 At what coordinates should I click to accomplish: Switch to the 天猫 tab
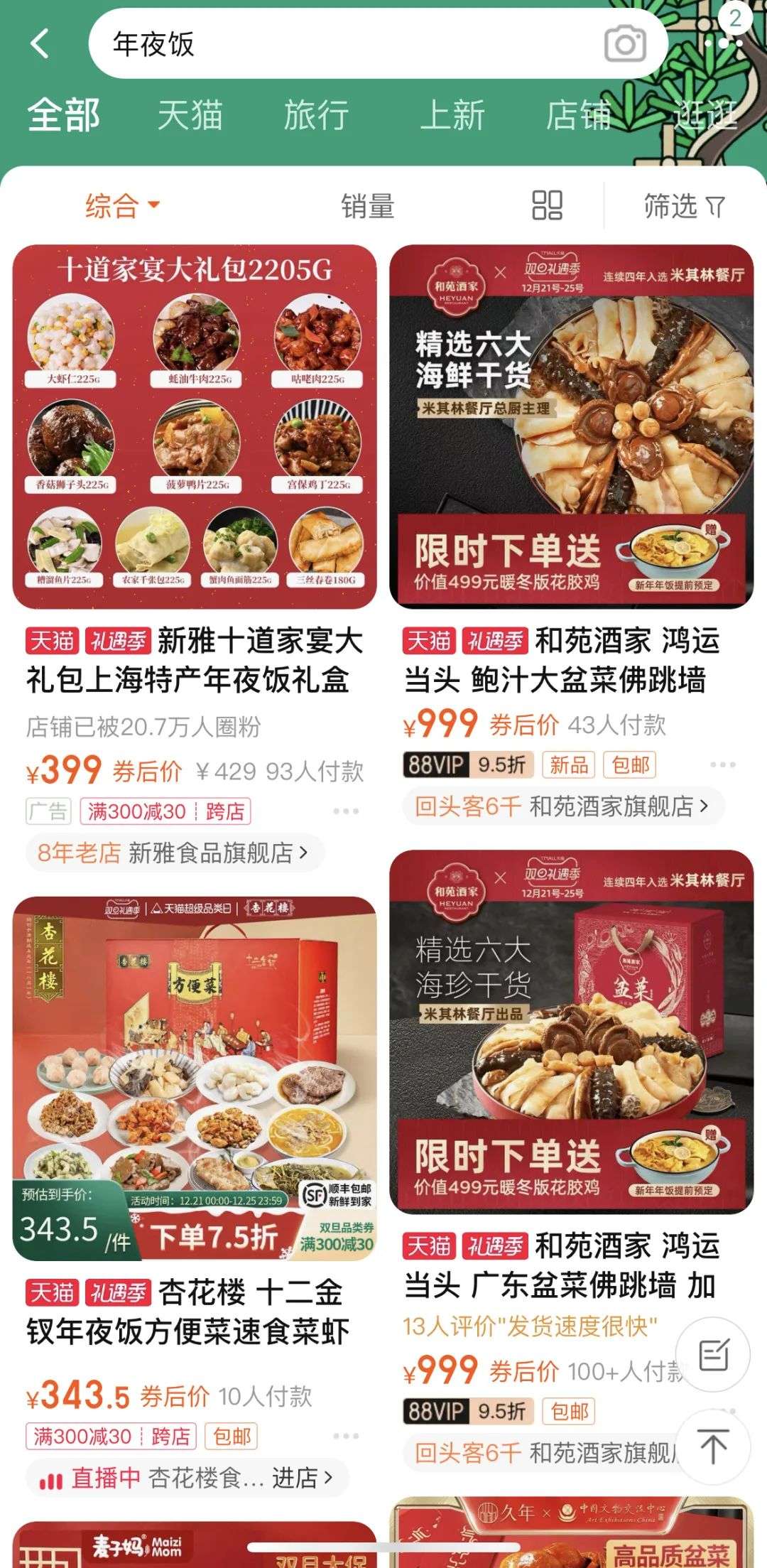[x=190, y=115]
